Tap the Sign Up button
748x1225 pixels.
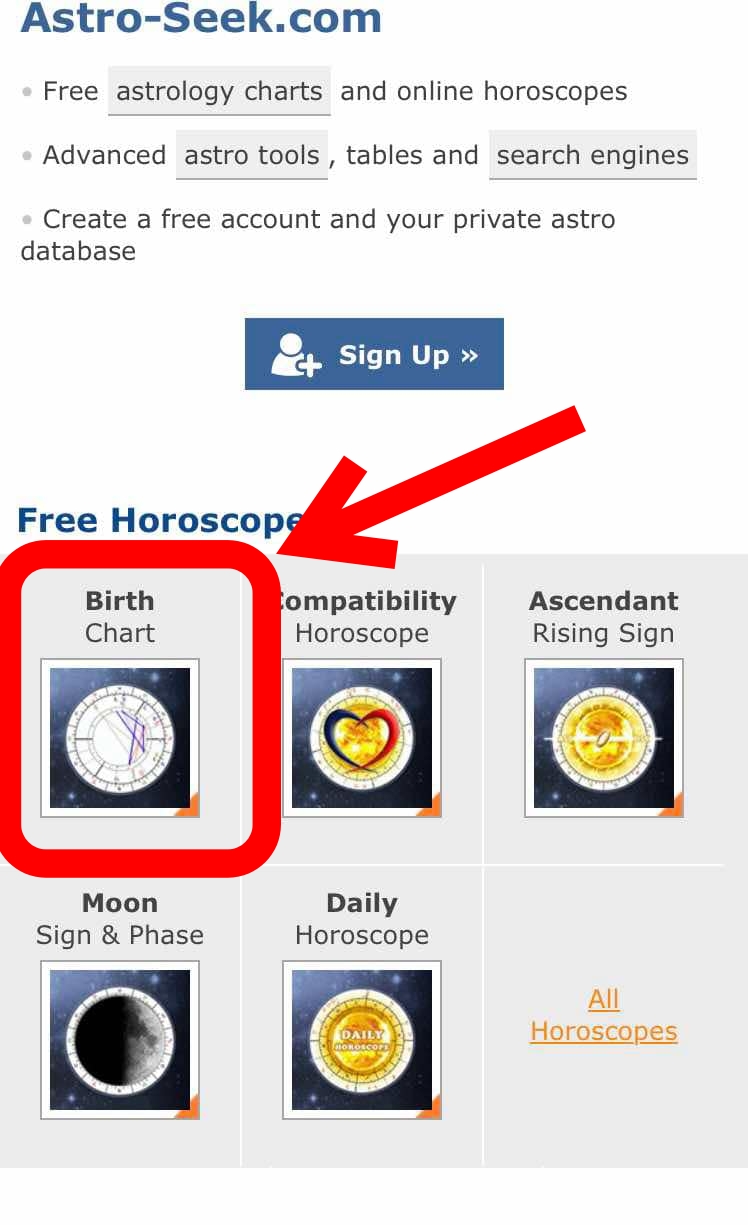pyautogui.click(x=374, y=355)
